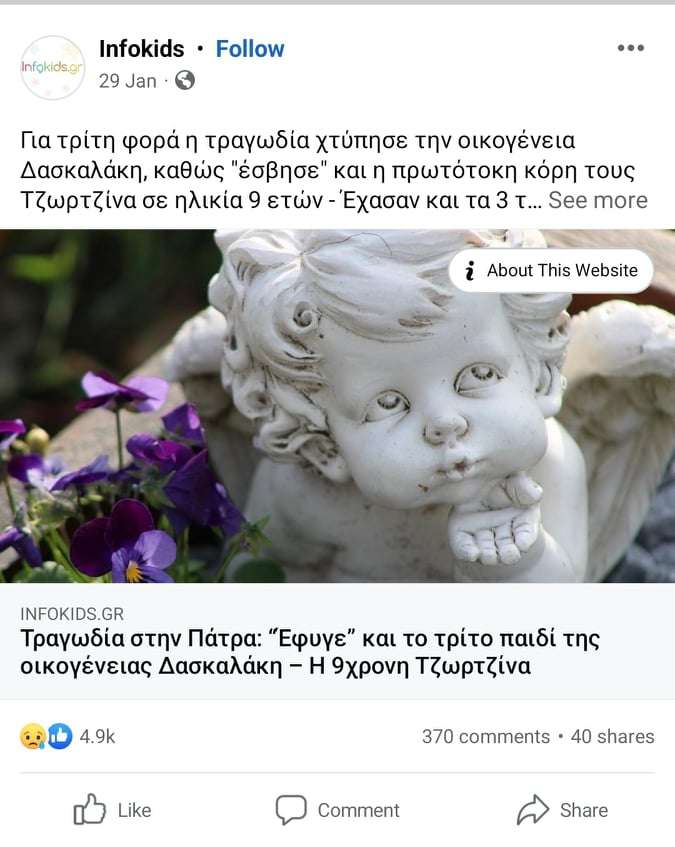Viewport: 675px width, 847px height.
Task: Open the 370 comments
Action: (x=485, y=737)
